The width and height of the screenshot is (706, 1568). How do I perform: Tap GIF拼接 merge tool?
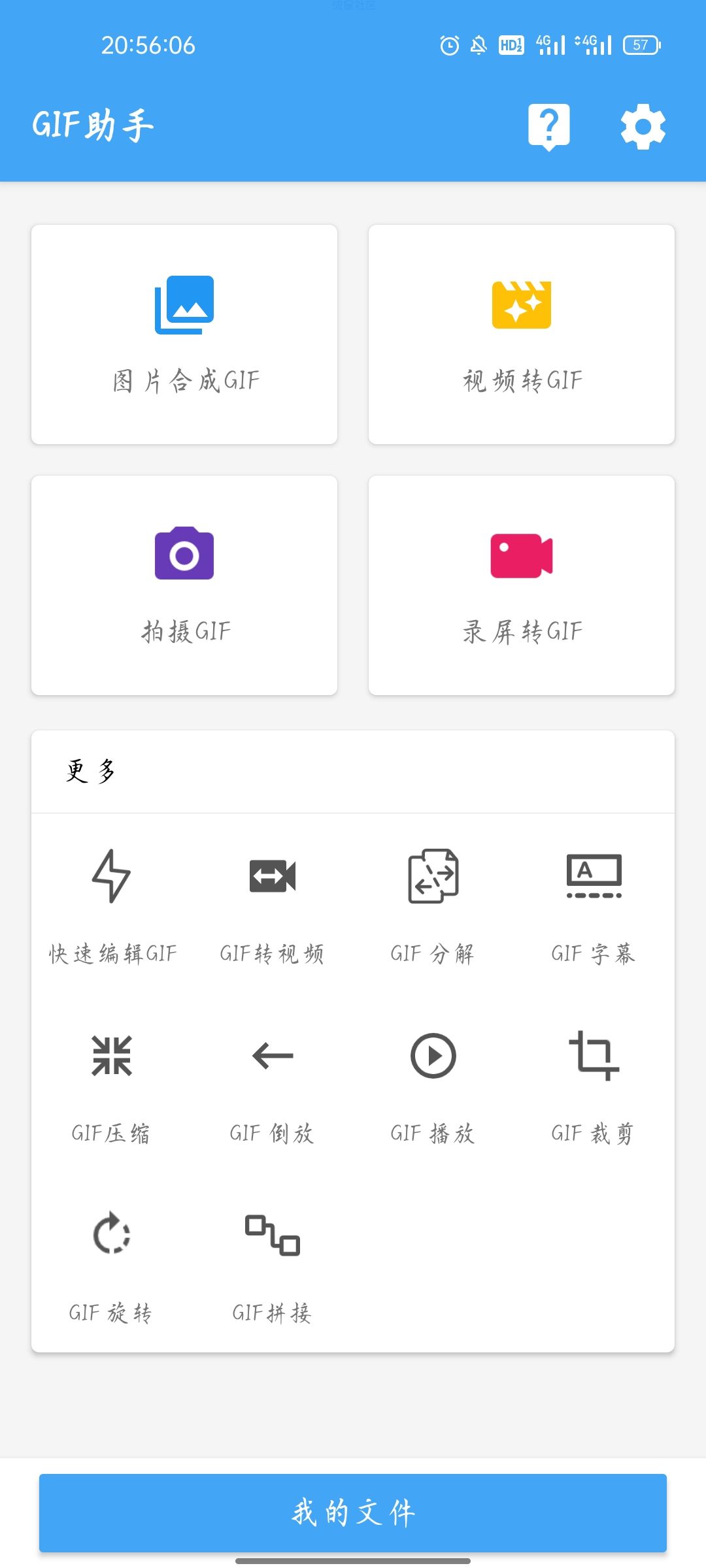273,1264
